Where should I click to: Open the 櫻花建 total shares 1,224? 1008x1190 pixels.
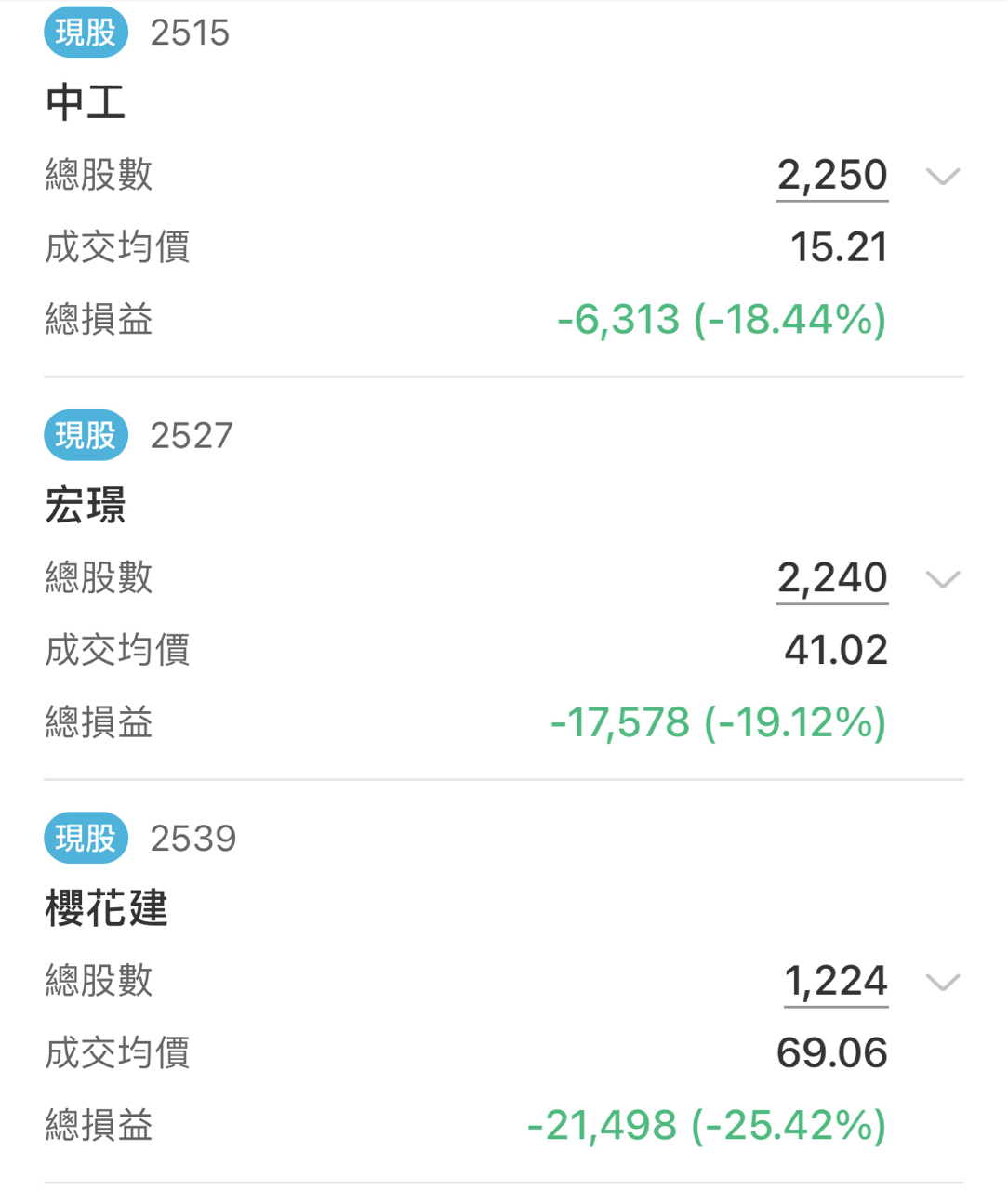835,982
